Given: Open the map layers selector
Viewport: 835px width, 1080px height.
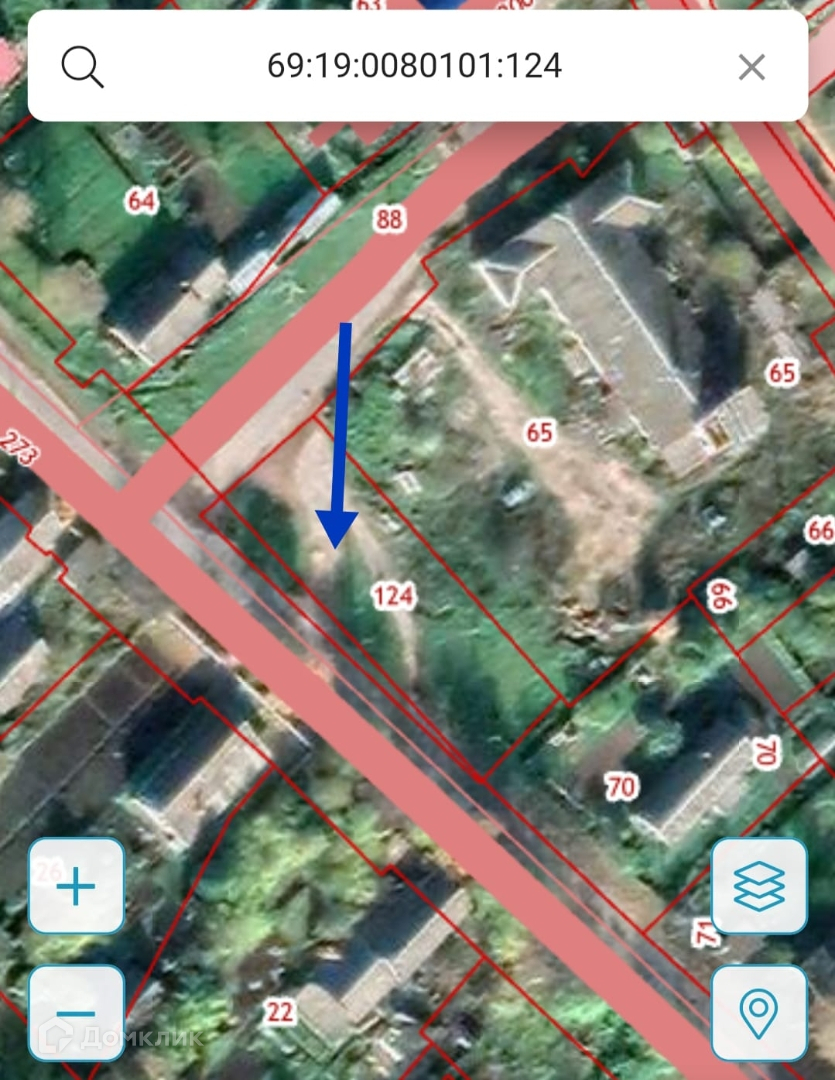Looking at the screenshot, I should [759, 886].
